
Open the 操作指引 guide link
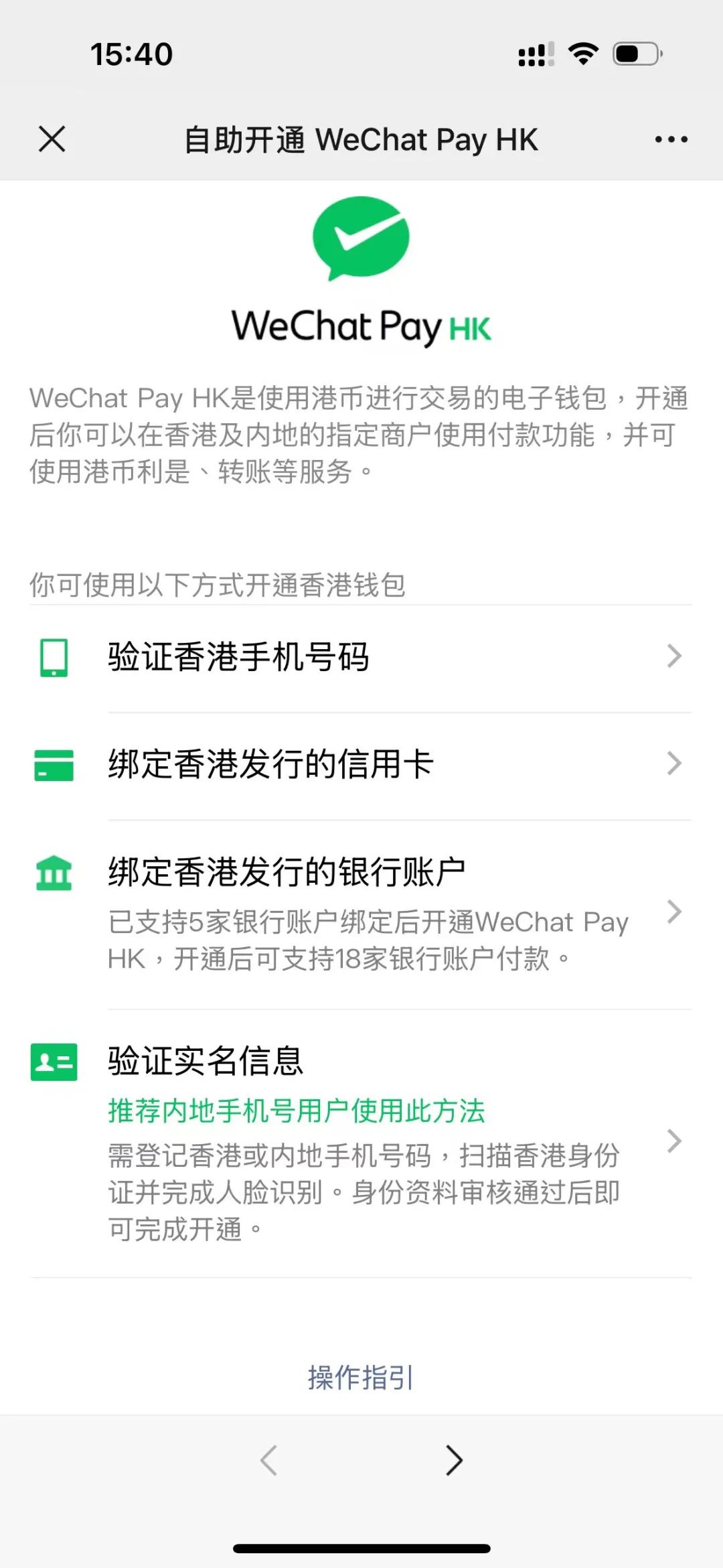[361, 1378]
